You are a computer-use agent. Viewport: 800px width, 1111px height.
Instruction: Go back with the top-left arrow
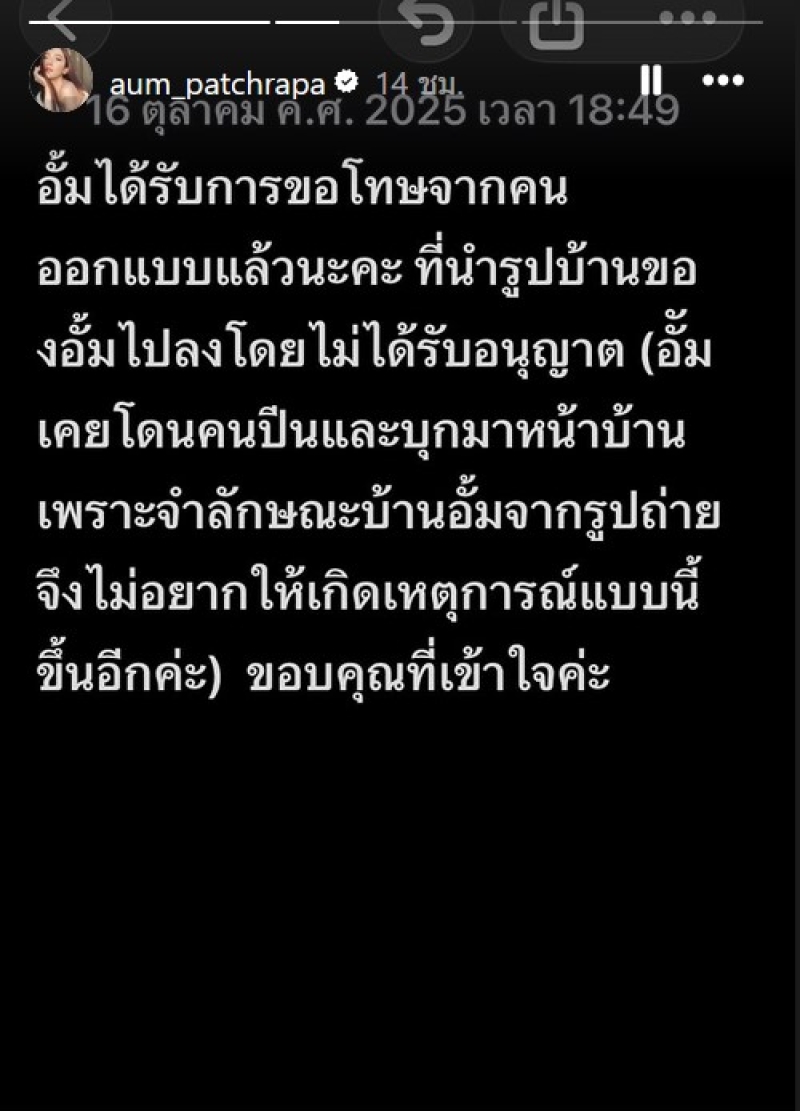click(x=64, y=18)
